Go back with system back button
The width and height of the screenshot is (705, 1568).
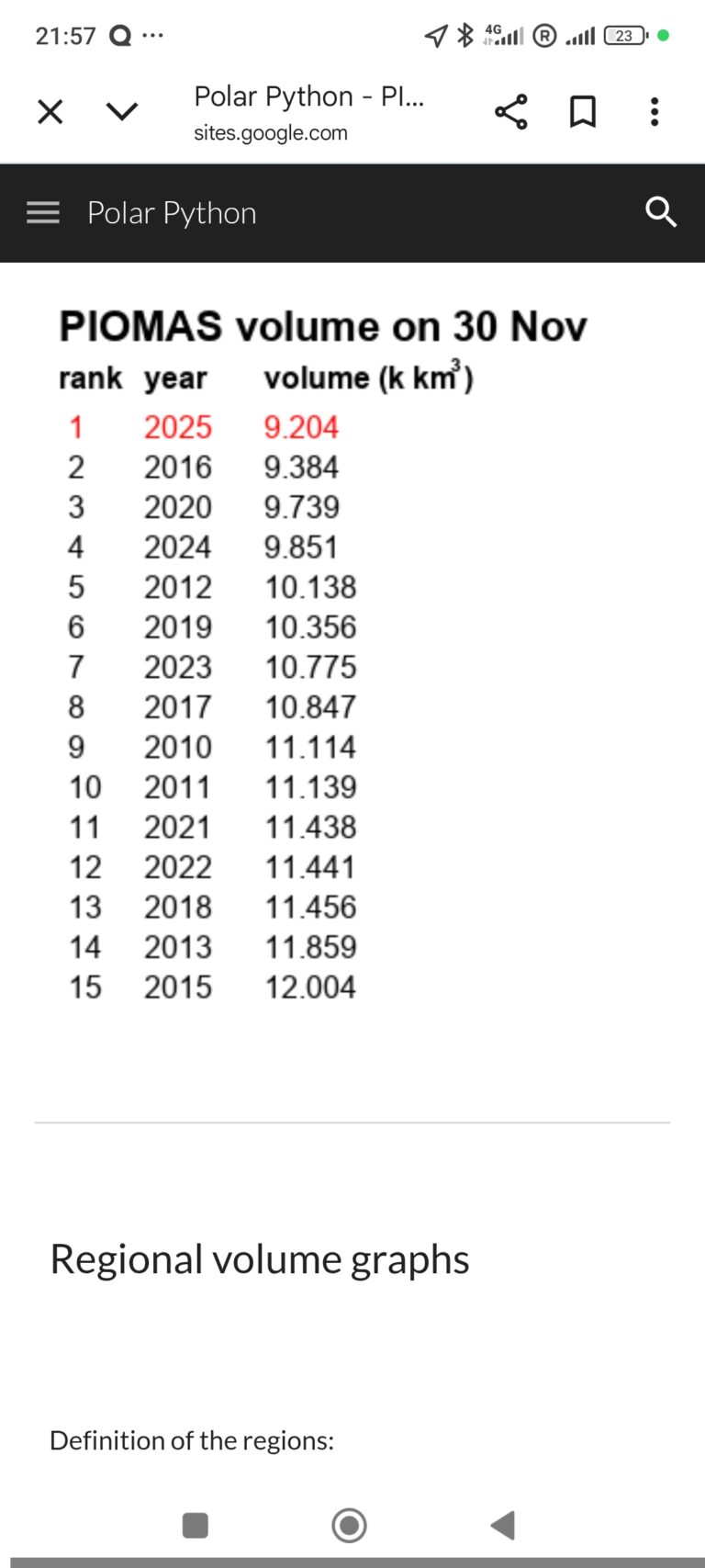point(503,1526)
